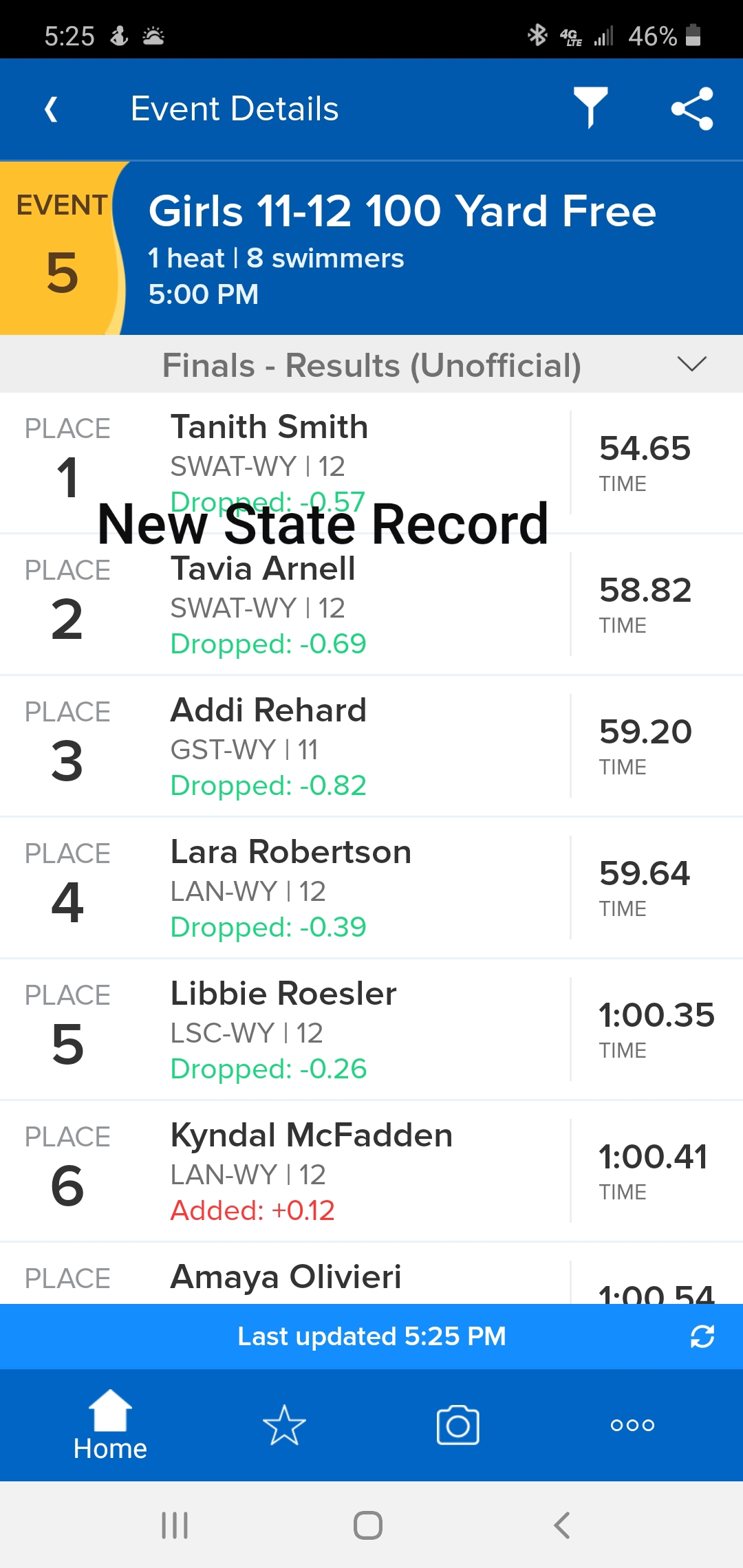Open the camera tab
This screenshot has height=1568, width=743.
click(x=457, y=1425)
